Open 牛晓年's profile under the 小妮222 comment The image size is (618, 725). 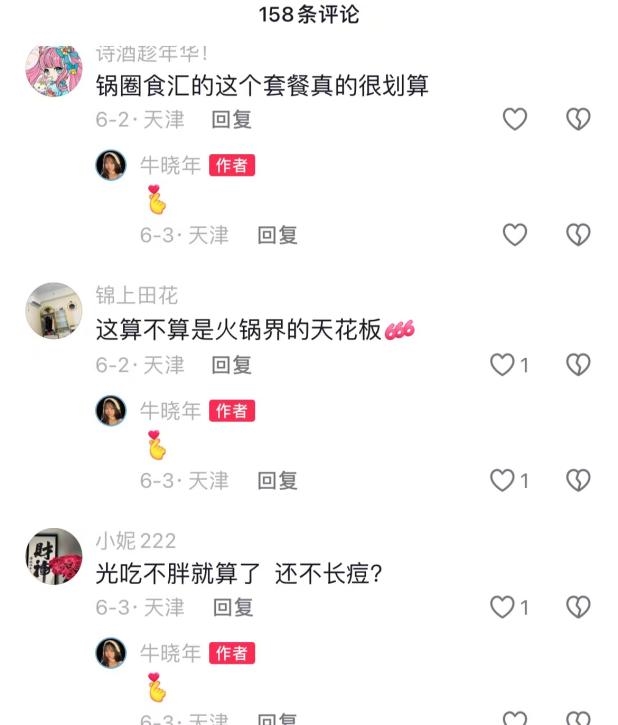point(111,654)
